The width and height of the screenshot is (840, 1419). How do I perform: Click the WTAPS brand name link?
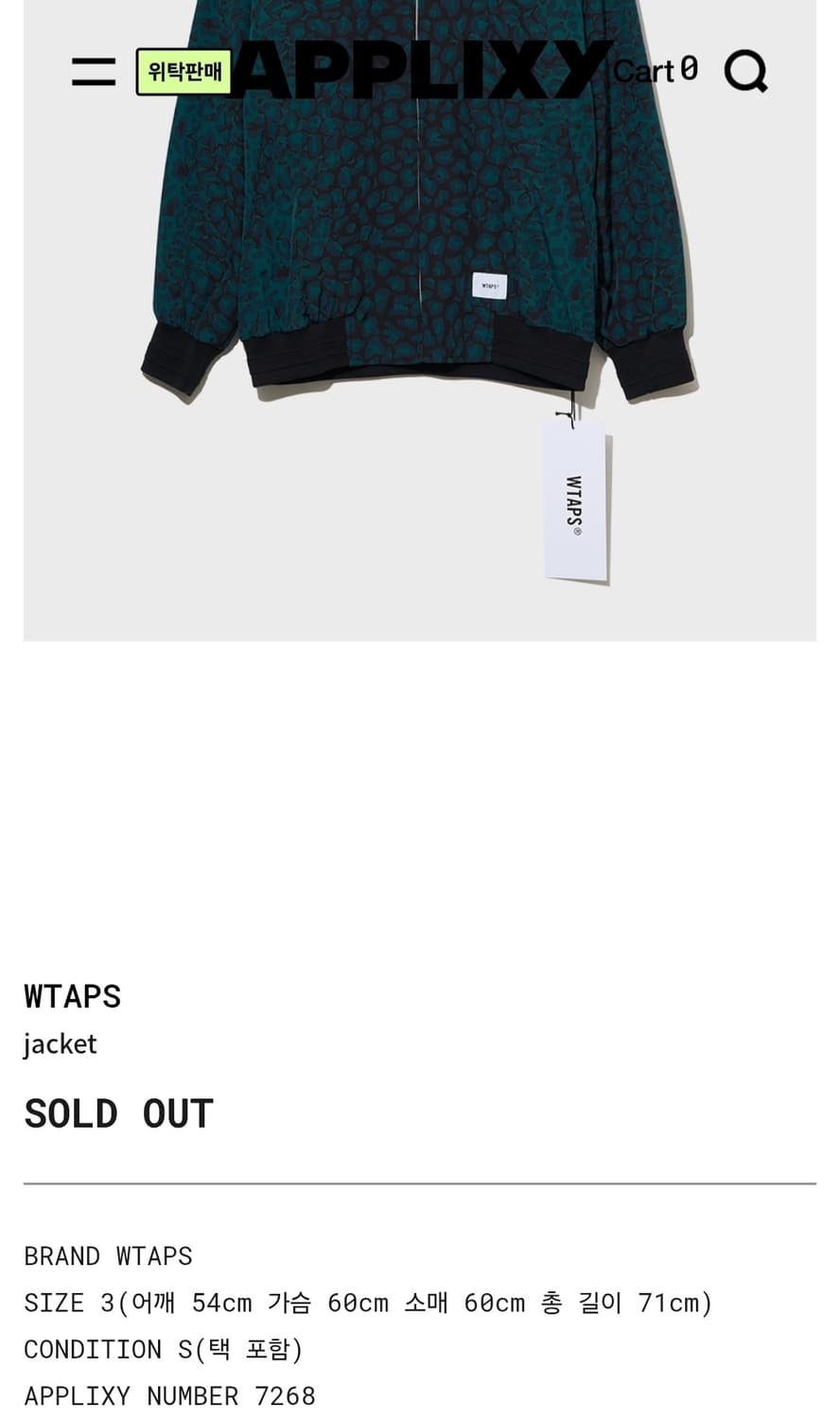coord(72,994)
